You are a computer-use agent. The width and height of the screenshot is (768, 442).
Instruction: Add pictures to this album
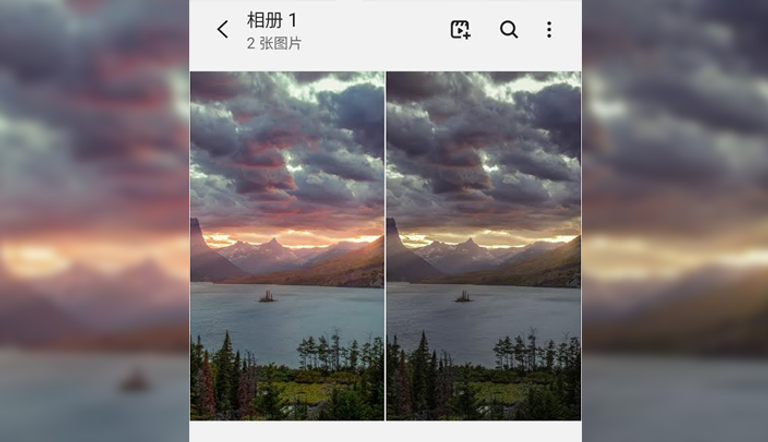coord(460,30)
